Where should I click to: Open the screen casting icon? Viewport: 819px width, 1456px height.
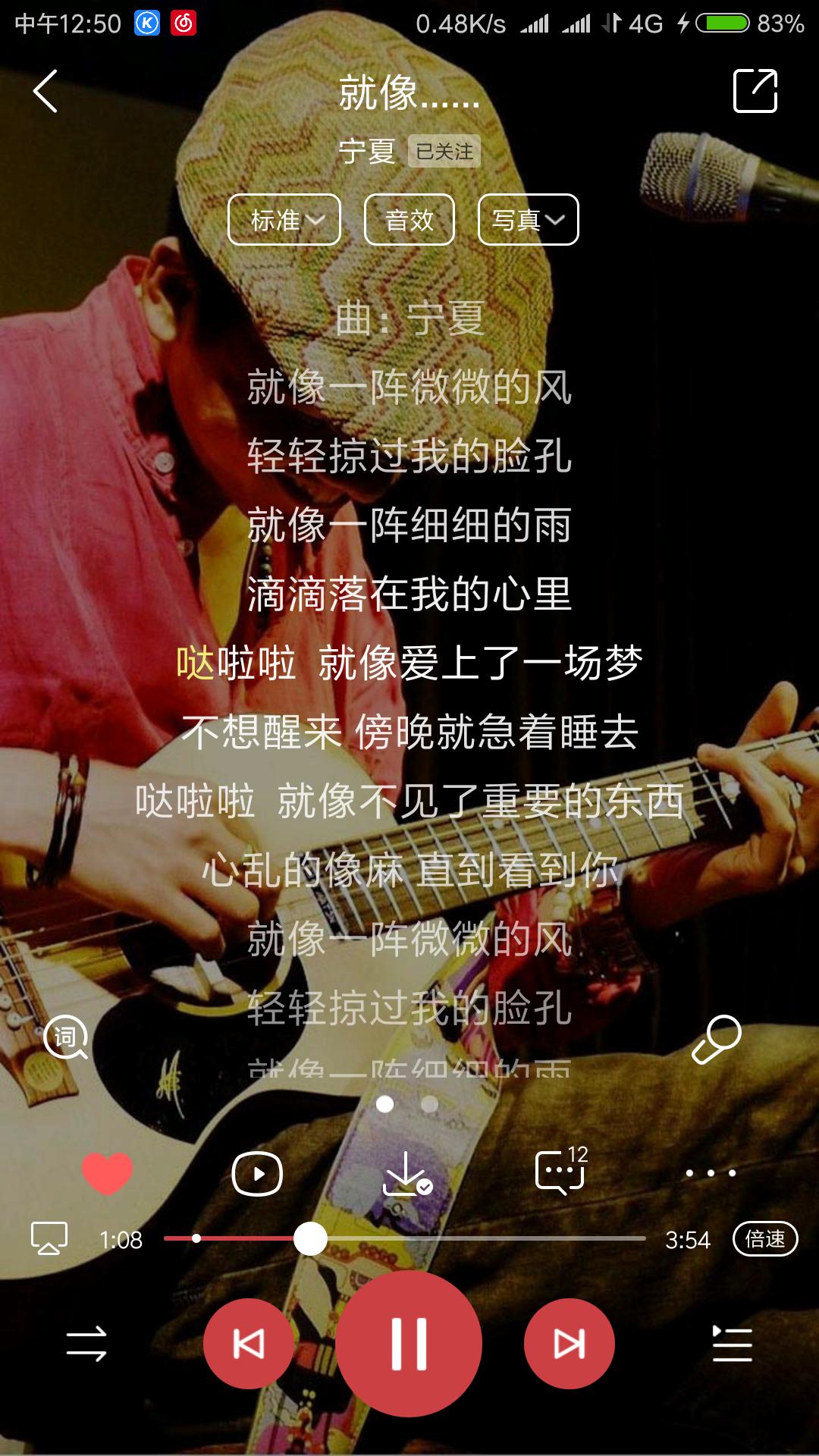pyautogui.click(x=49, y=1239)
